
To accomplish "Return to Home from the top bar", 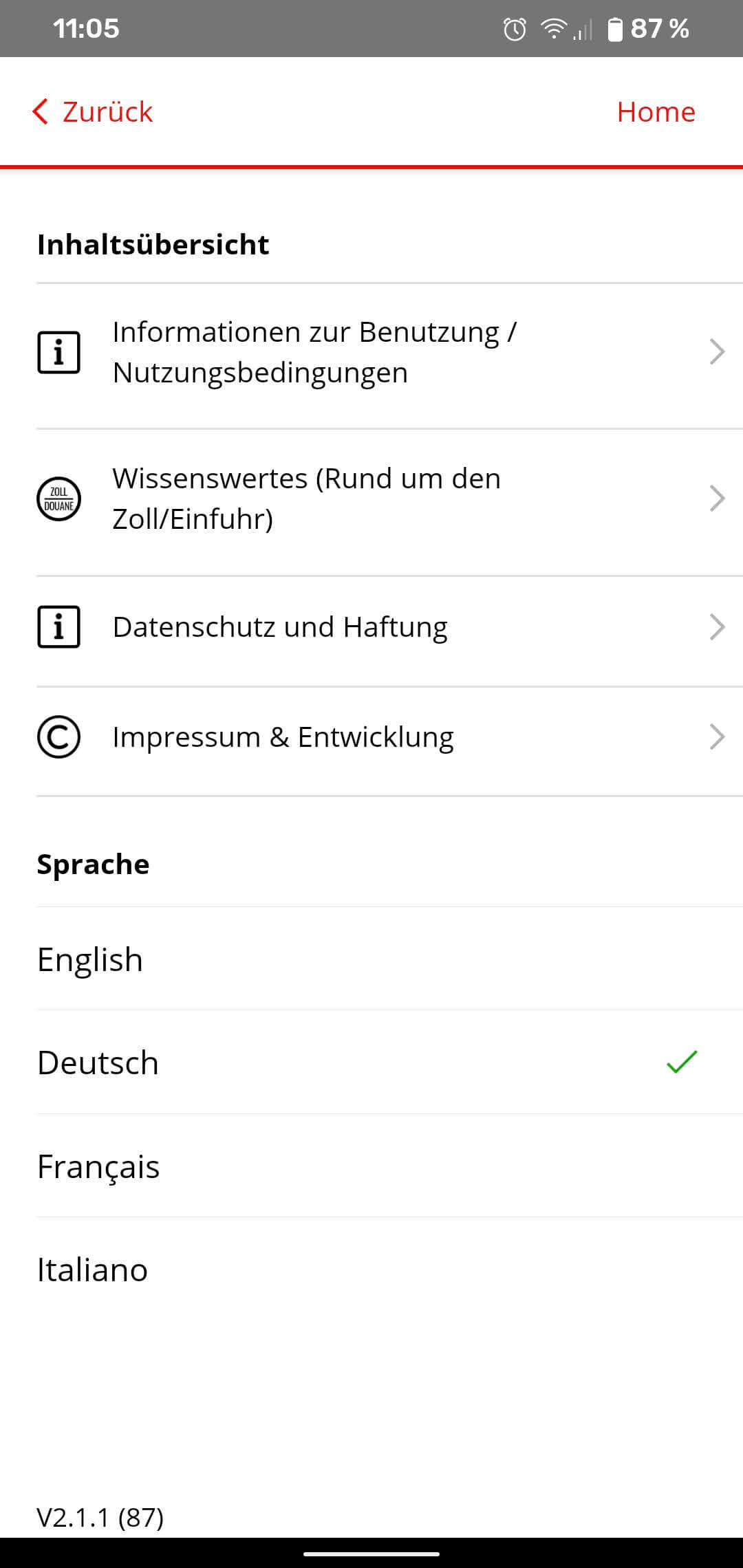I will coord(655,111).
